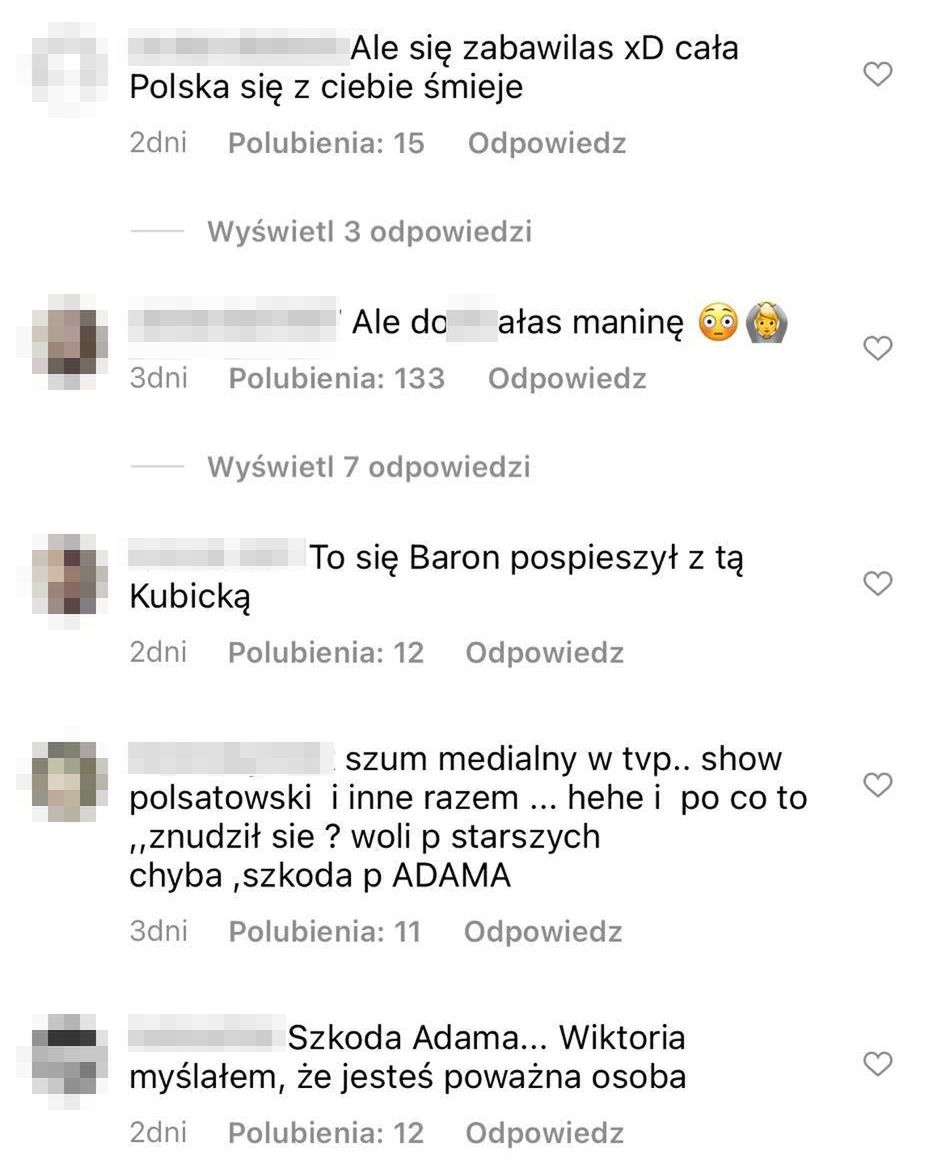
Task: Reply to the comment with 15 likes
Action: pyautogui.click(x=547, y=144)
